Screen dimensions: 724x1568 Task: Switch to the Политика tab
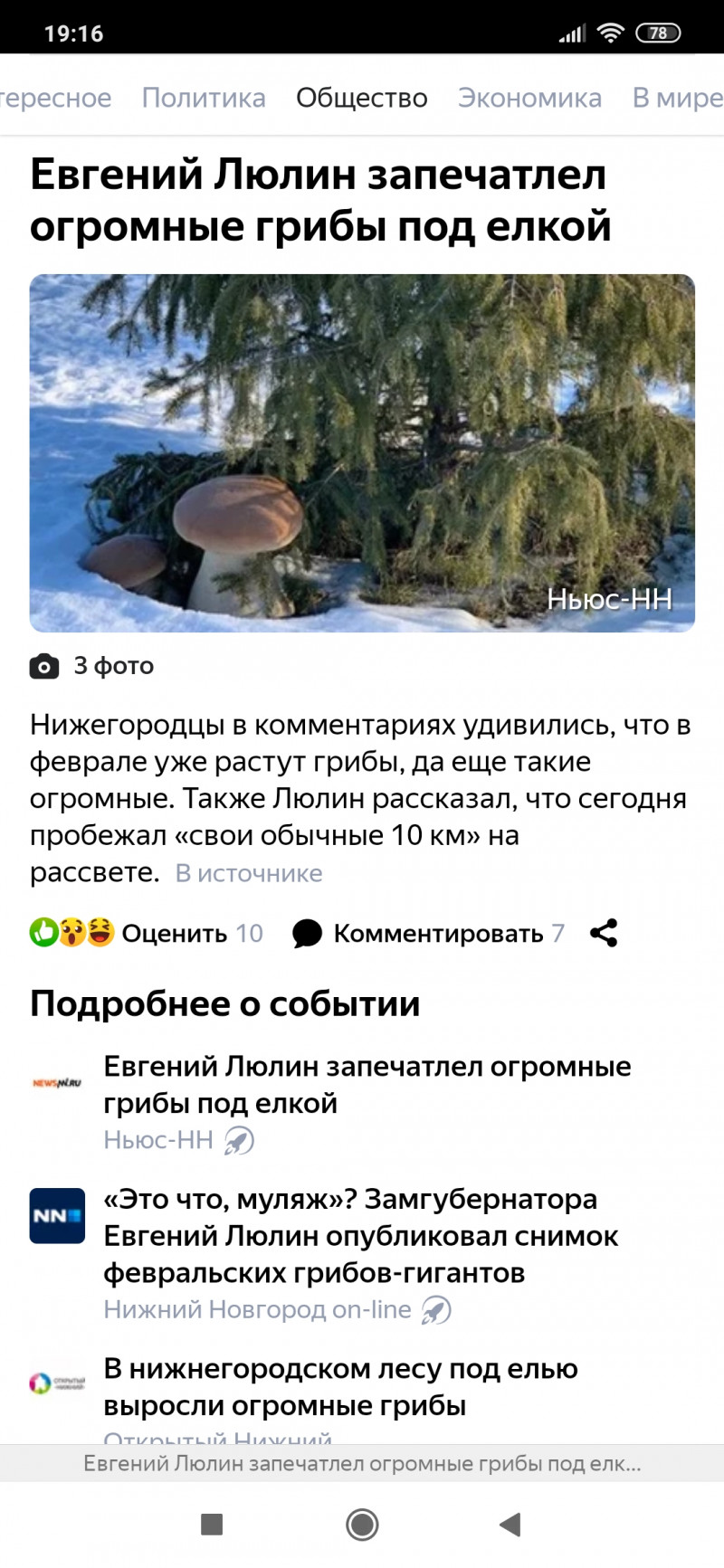point(204,98)
